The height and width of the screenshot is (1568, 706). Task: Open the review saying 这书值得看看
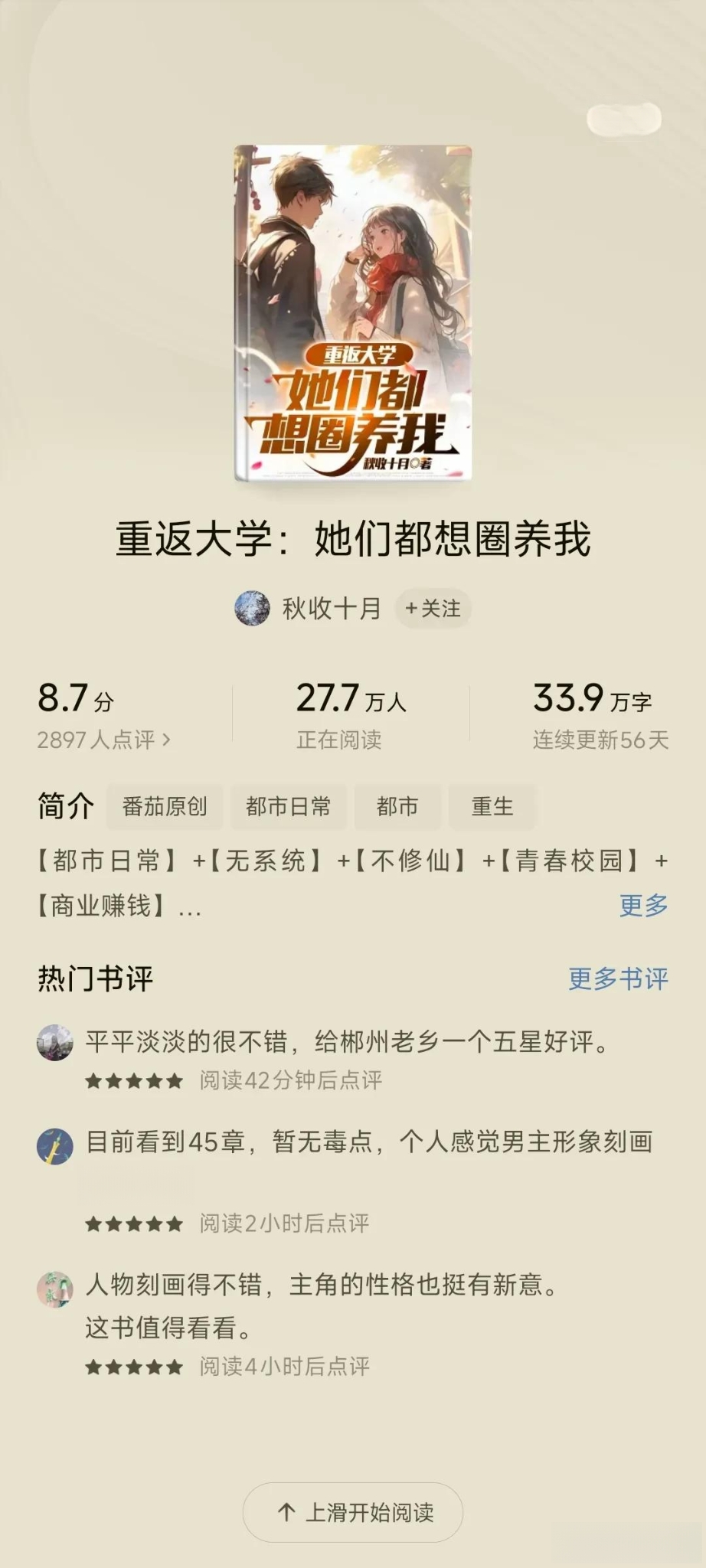[322, 1305]
